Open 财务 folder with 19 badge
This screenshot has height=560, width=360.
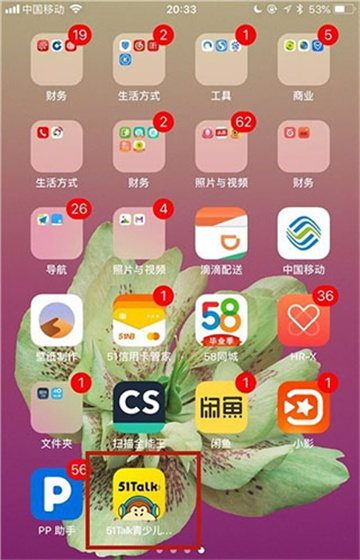57,60
